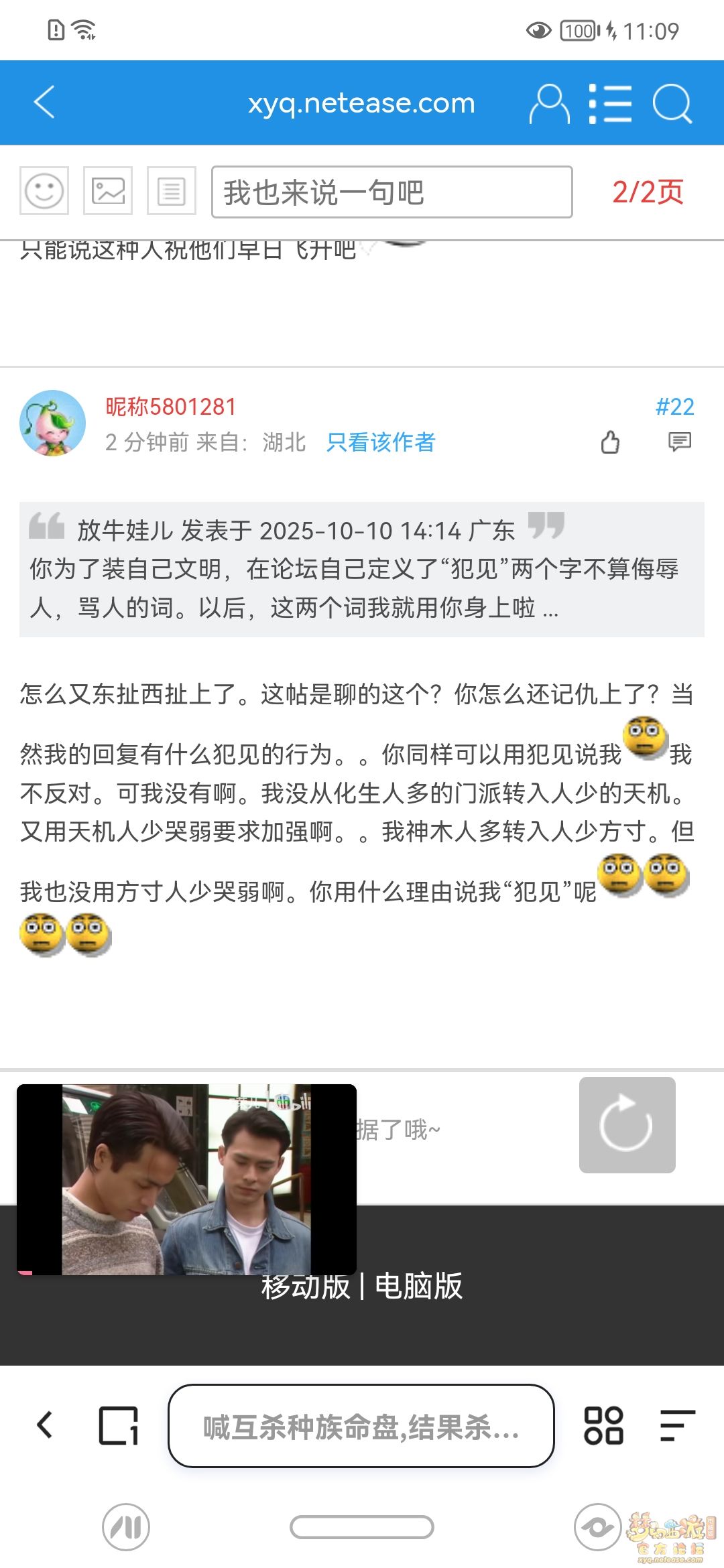Image resolution: width=724 pixels, height=1568 pixels.
Task: Go back using the header arrow
Action: click(x=44, y=103)
